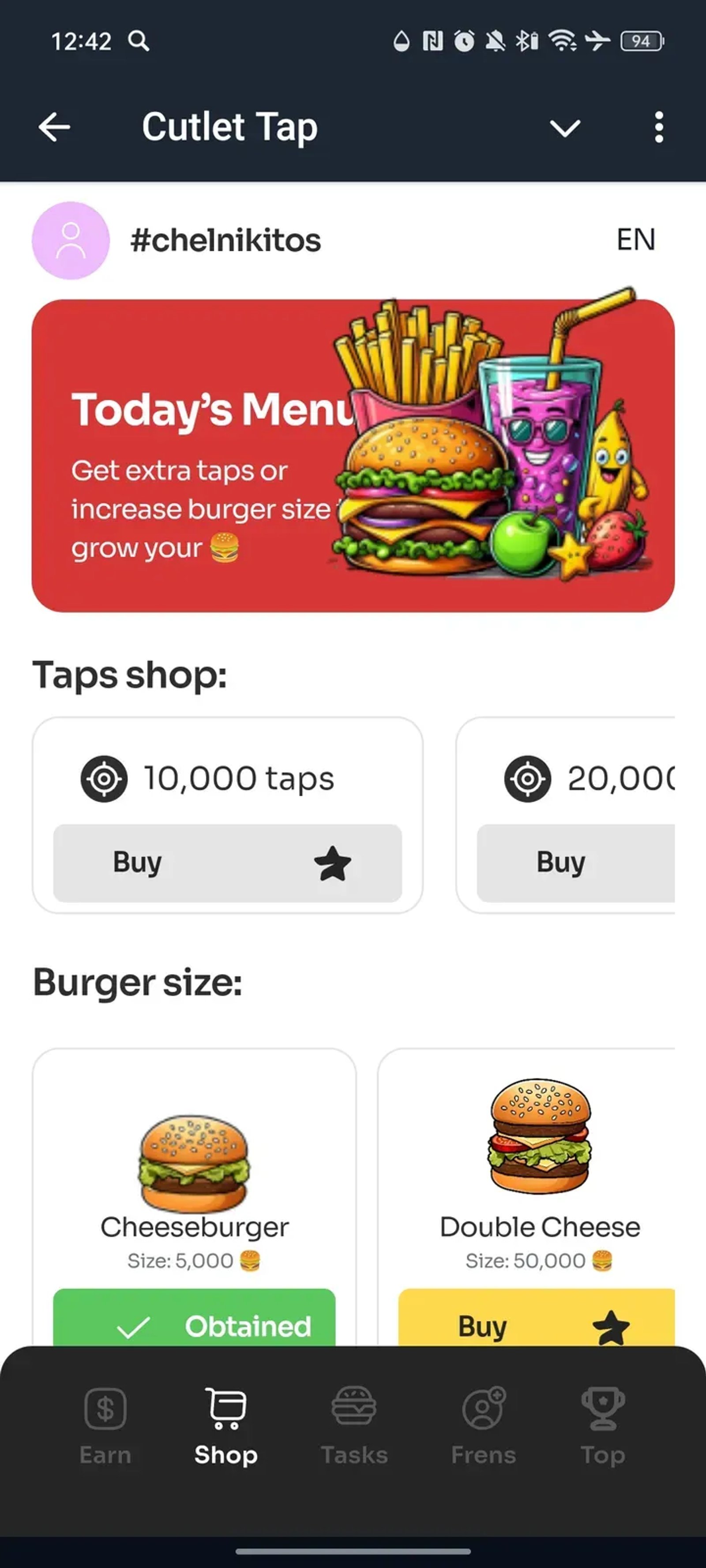This screenshot has width=706, height=1568.
Task: Collapse the mini app with the chevron
Action: [x=564, y=128]
